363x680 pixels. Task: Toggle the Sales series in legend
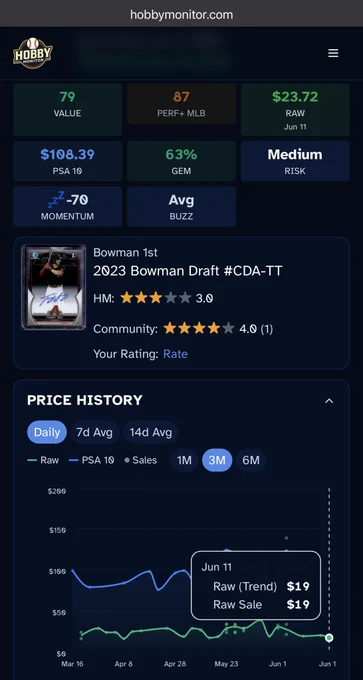[x=141, y=460]
